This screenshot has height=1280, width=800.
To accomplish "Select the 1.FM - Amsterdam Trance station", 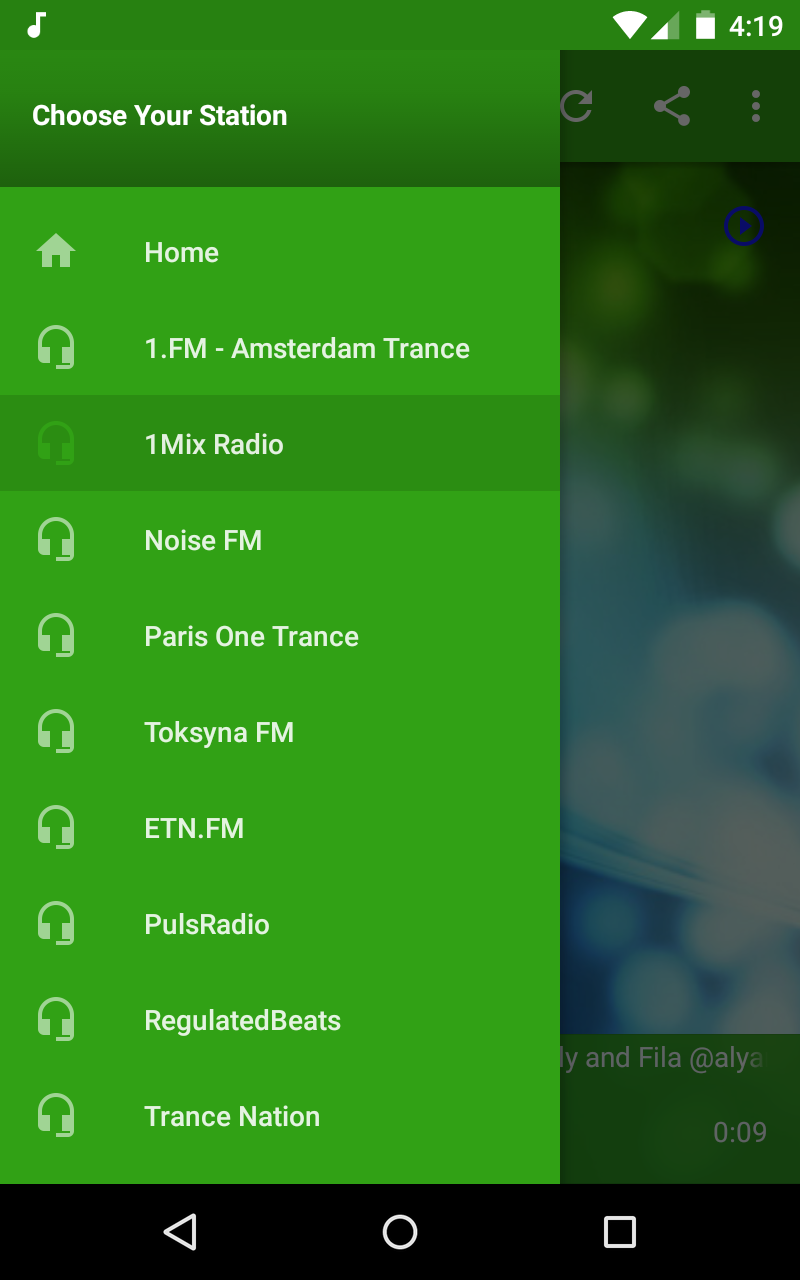I will coord(307,348).
